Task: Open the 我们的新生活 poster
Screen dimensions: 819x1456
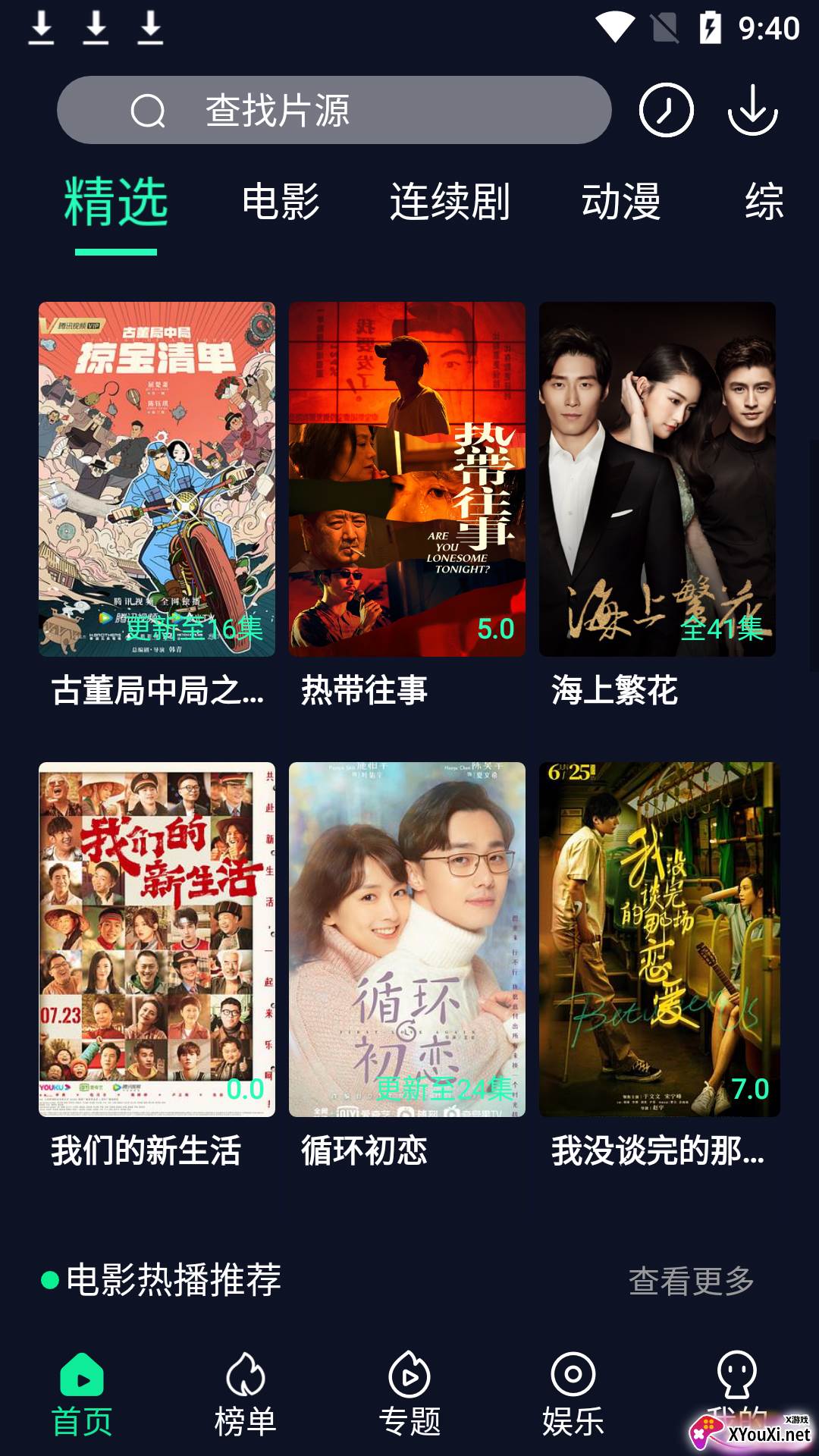Action: tap(157, 939)
